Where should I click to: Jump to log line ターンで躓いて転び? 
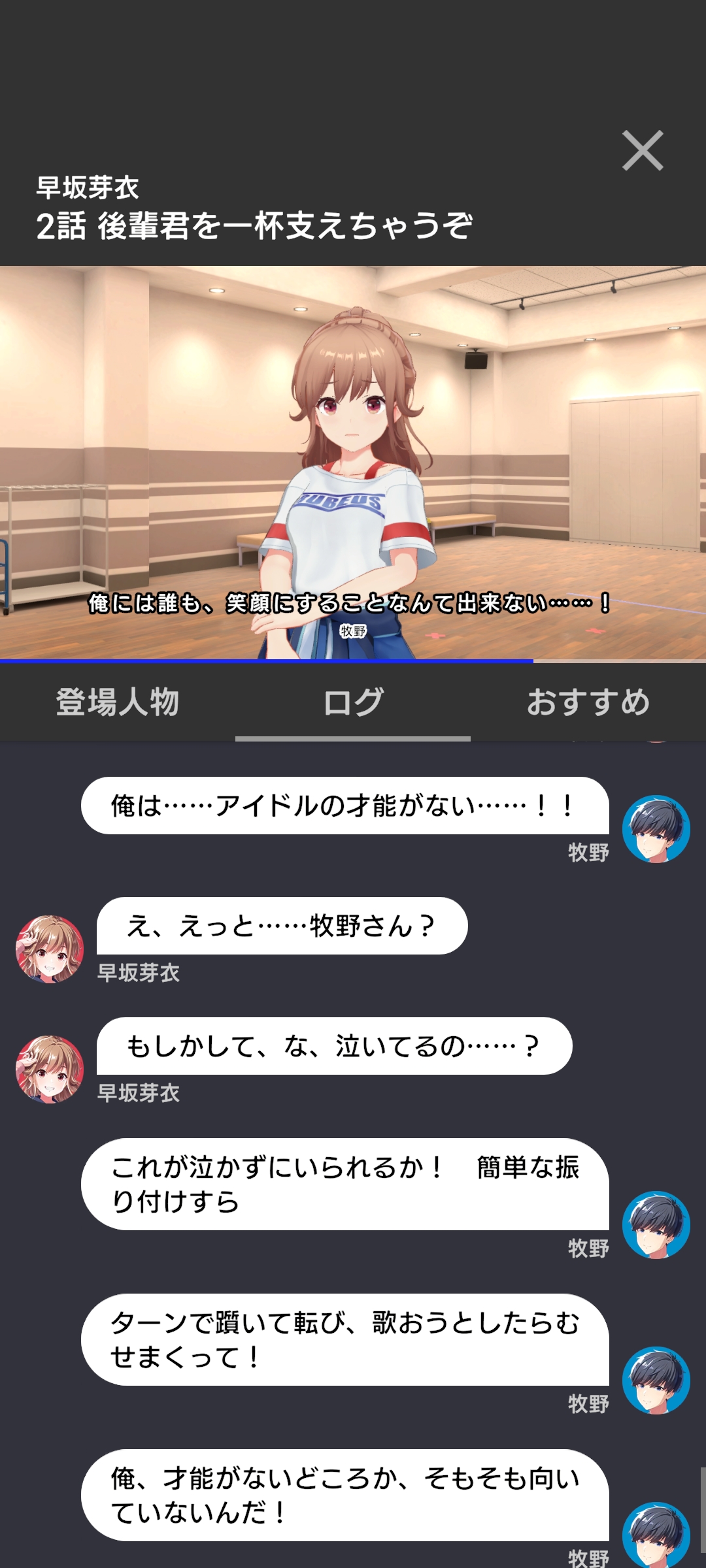[x=345, y=1340]
